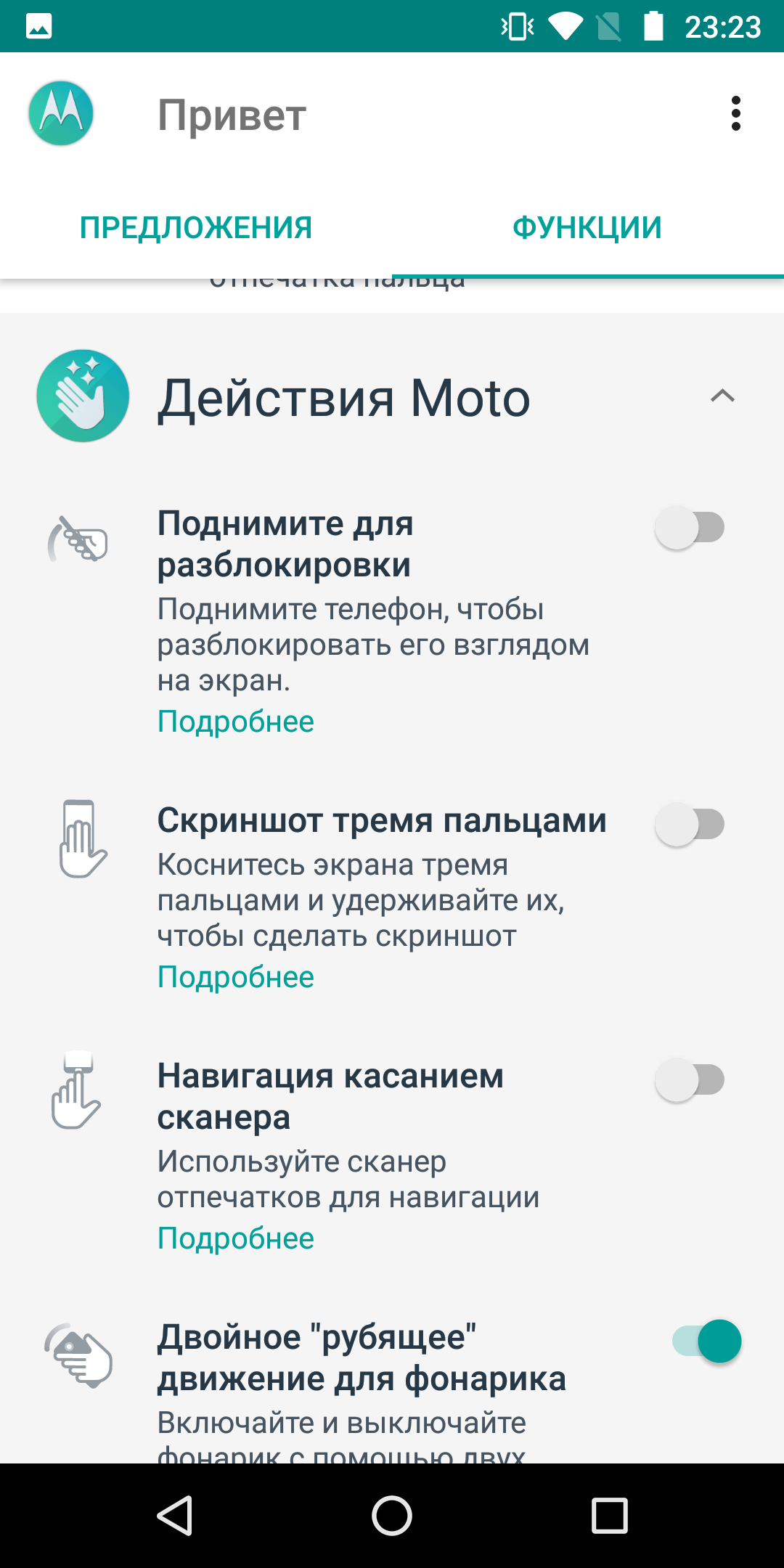The image size is (784, 1568).
Task: Open the overflow menu next to Привет
Action: (x=735, y=114)
